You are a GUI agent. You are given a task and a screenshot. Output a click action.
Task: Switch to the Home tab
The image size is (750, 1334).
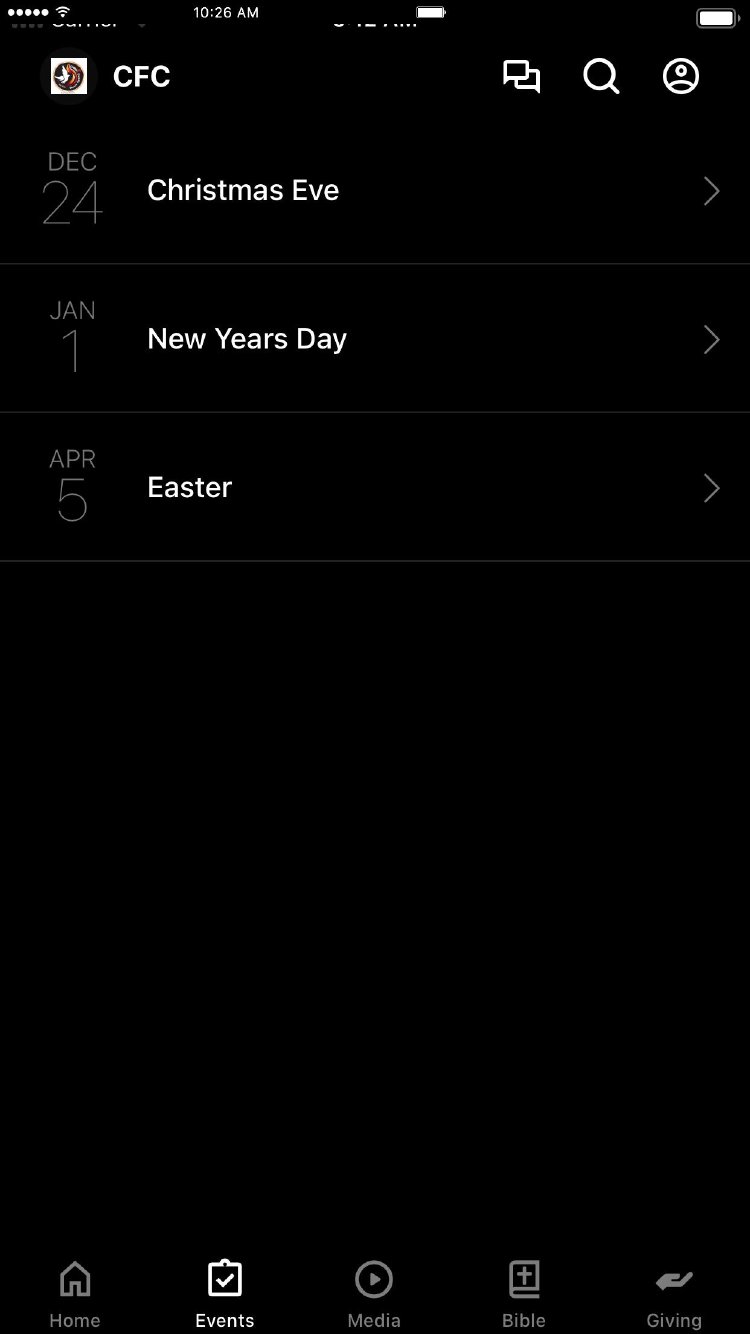[x=75, y=1293]
